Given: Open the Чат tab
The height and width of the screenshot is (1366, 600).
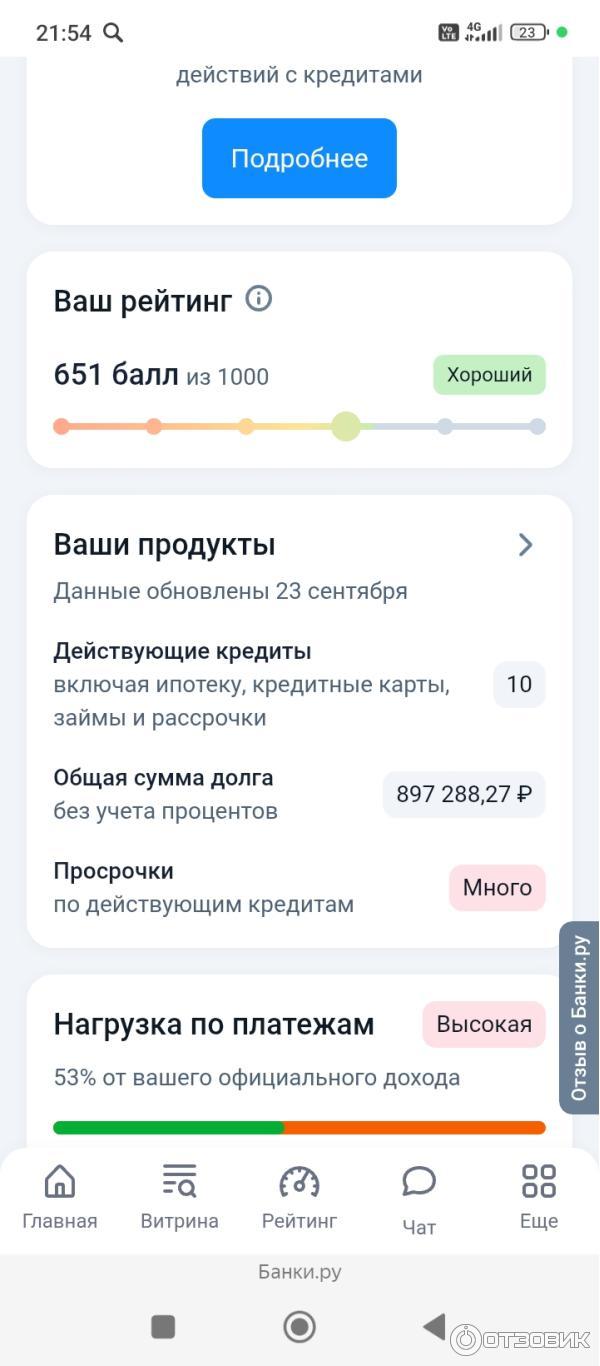Looking at the screenshot, I should pos(419,1196).
